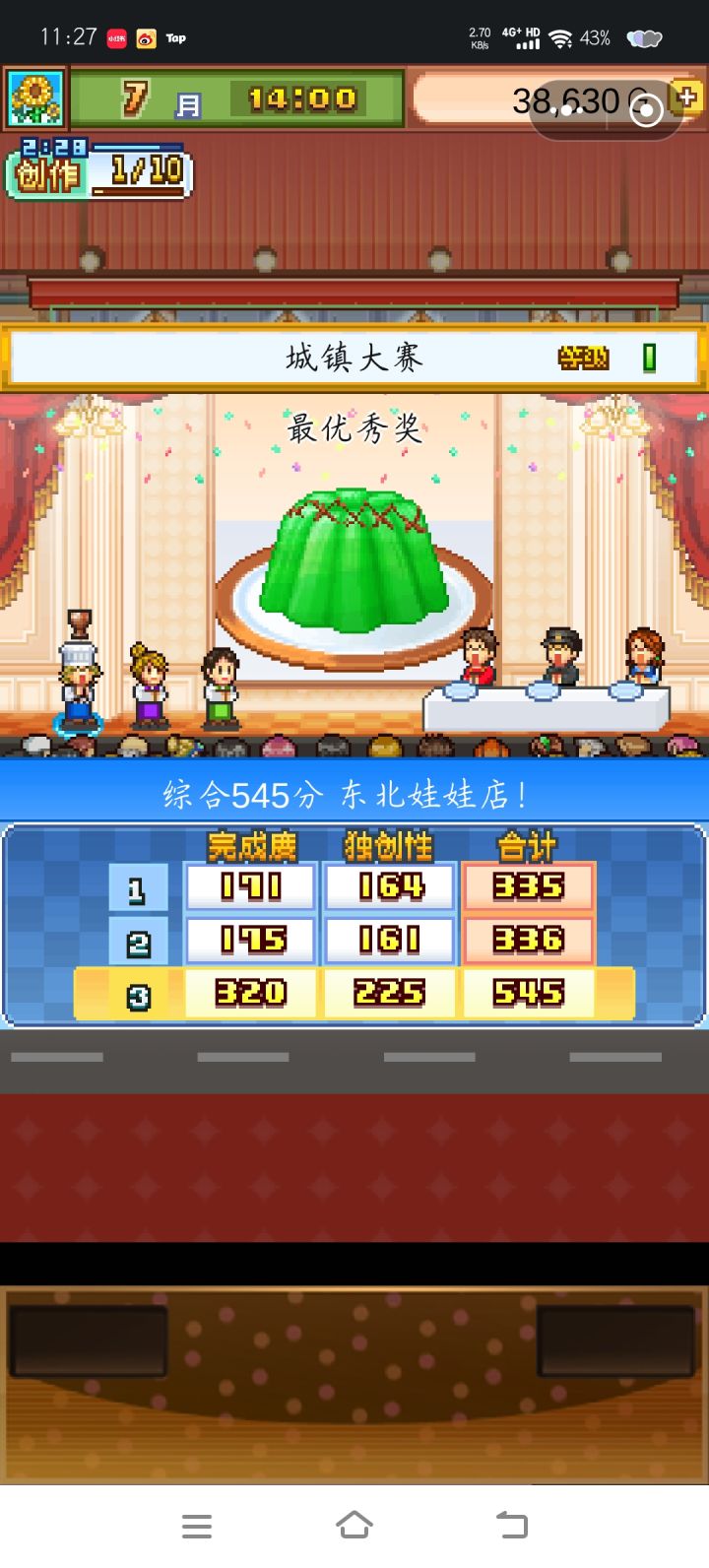Tap the green jelly dessert on the stage
Viewport: 709px width, 1568px height.
[x=354, y=552]
